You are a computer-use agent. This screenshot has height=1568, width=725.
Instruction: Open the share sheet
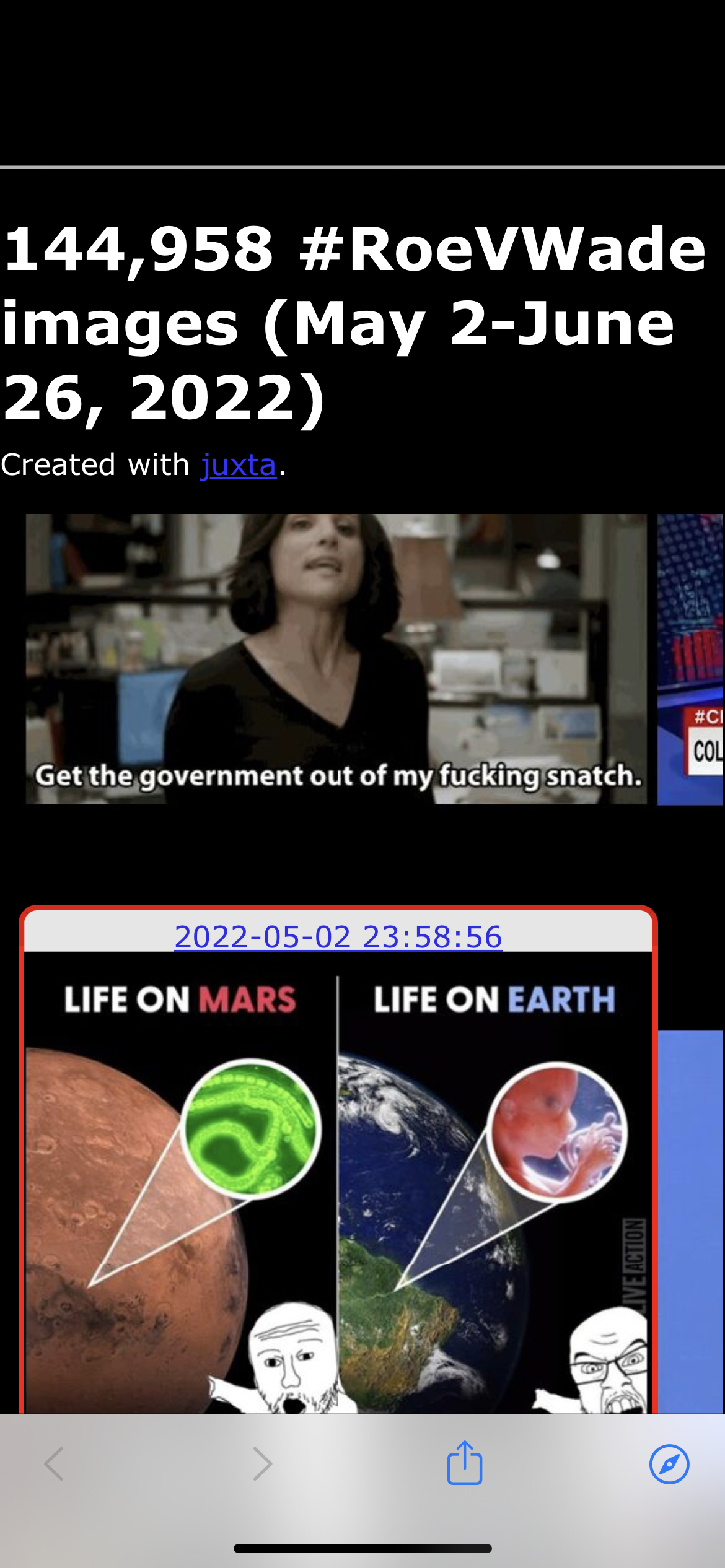[465, 1464]
